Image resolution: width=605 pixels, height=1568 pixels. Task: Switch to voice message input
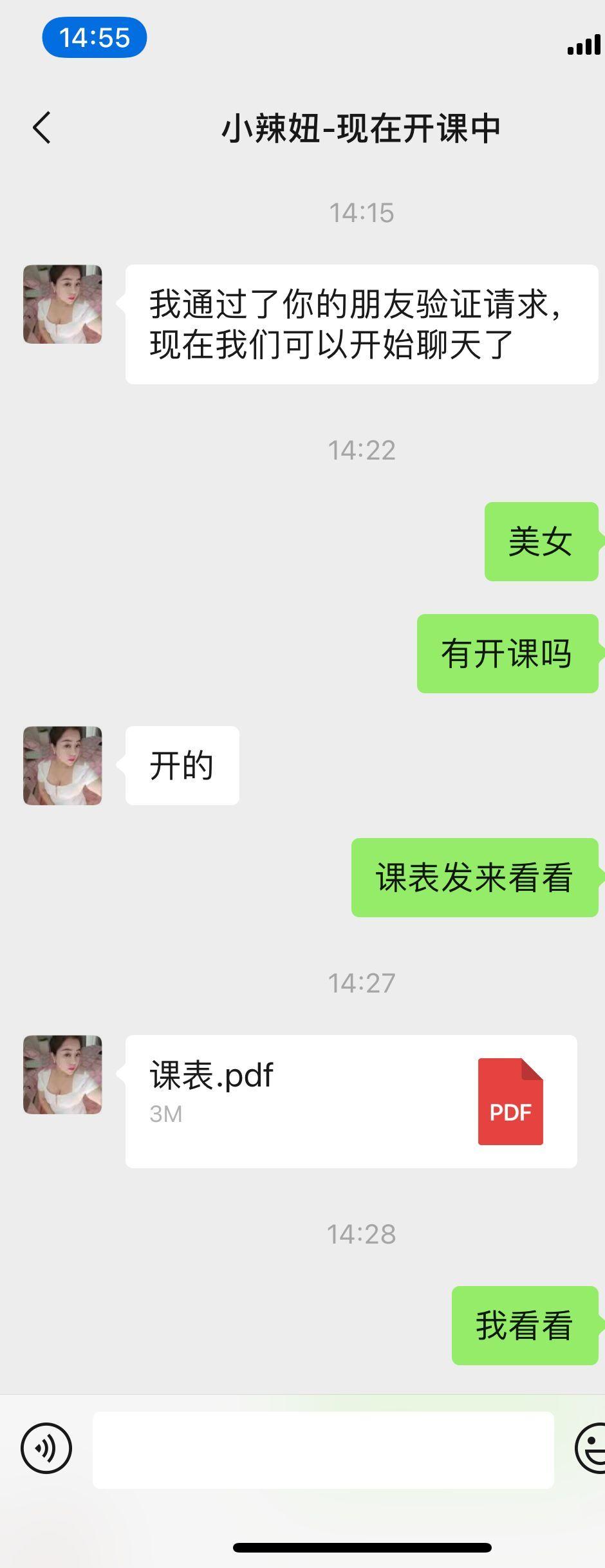[x=46, y=1448]
